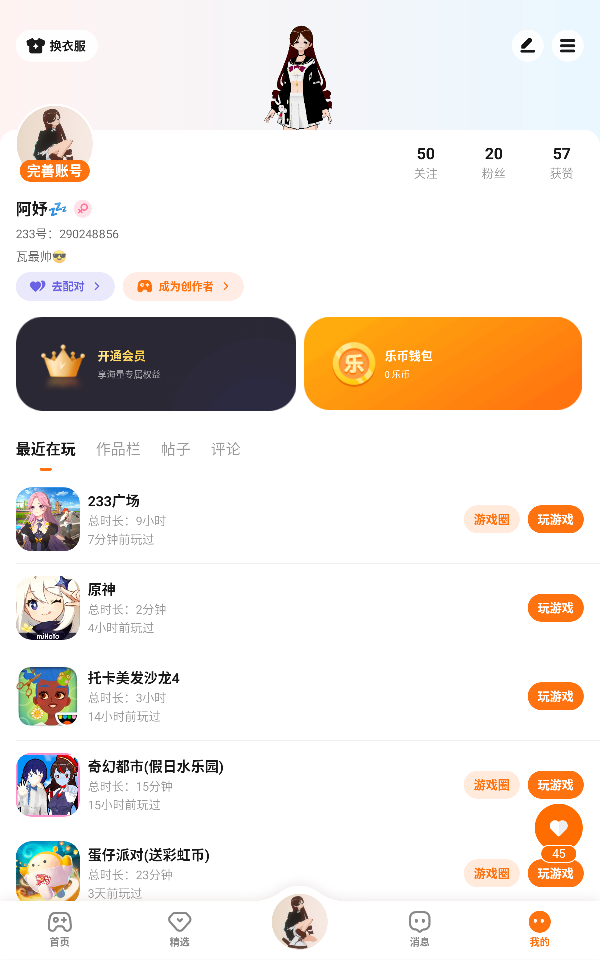Image resolution: width=600 pixels, height=960 pixels.
Task: Switch to the 作品栏 tab
Action: click(118, 449)
